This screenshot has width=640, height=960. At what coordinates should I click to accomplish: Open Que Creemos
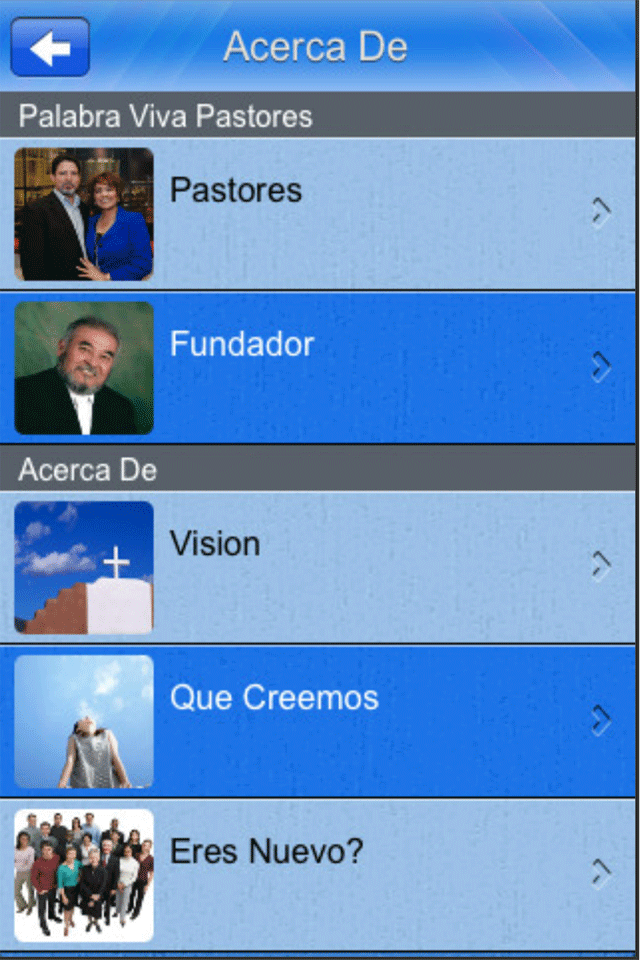coord(320,721)
